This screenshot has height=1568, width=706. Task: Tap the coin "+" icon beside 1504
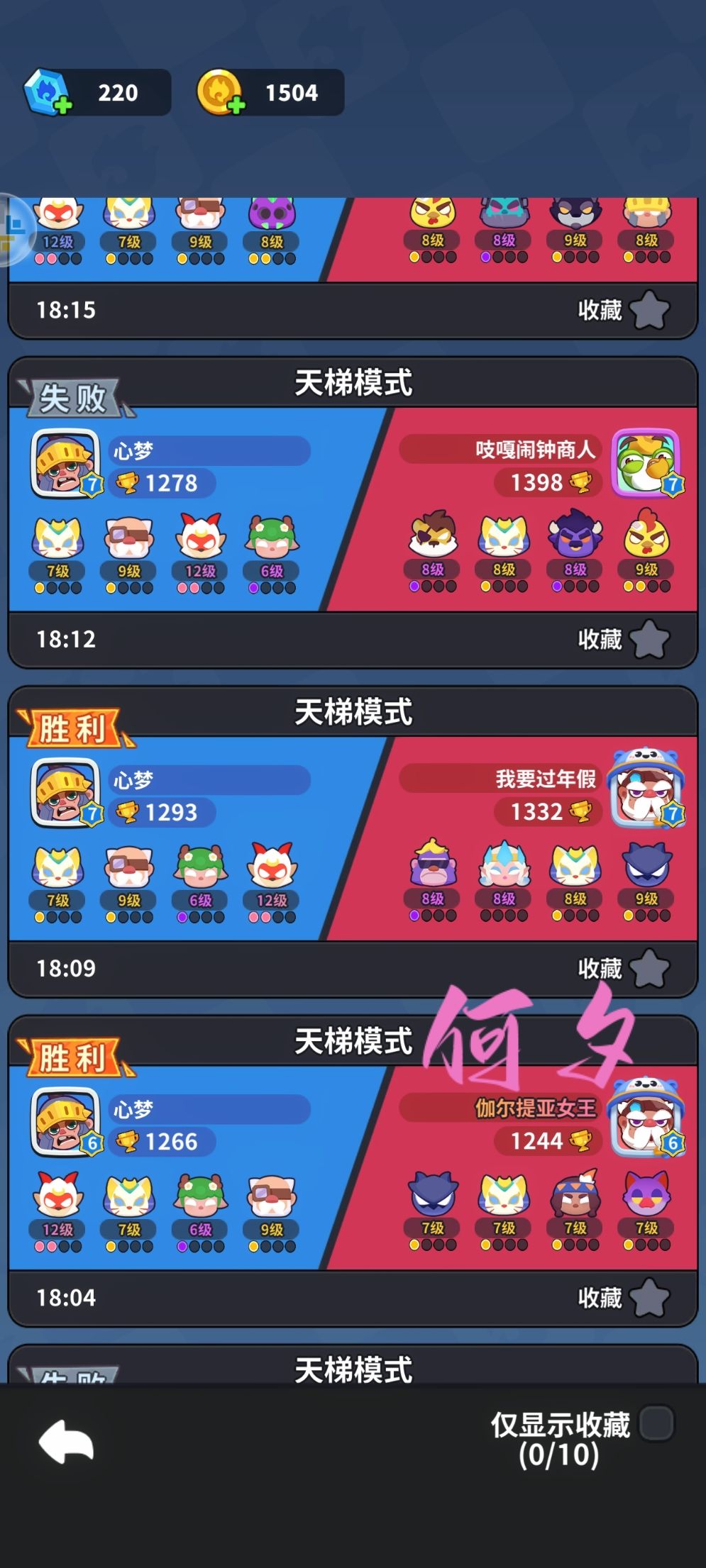pyautogui.click(x=237, y=105)
